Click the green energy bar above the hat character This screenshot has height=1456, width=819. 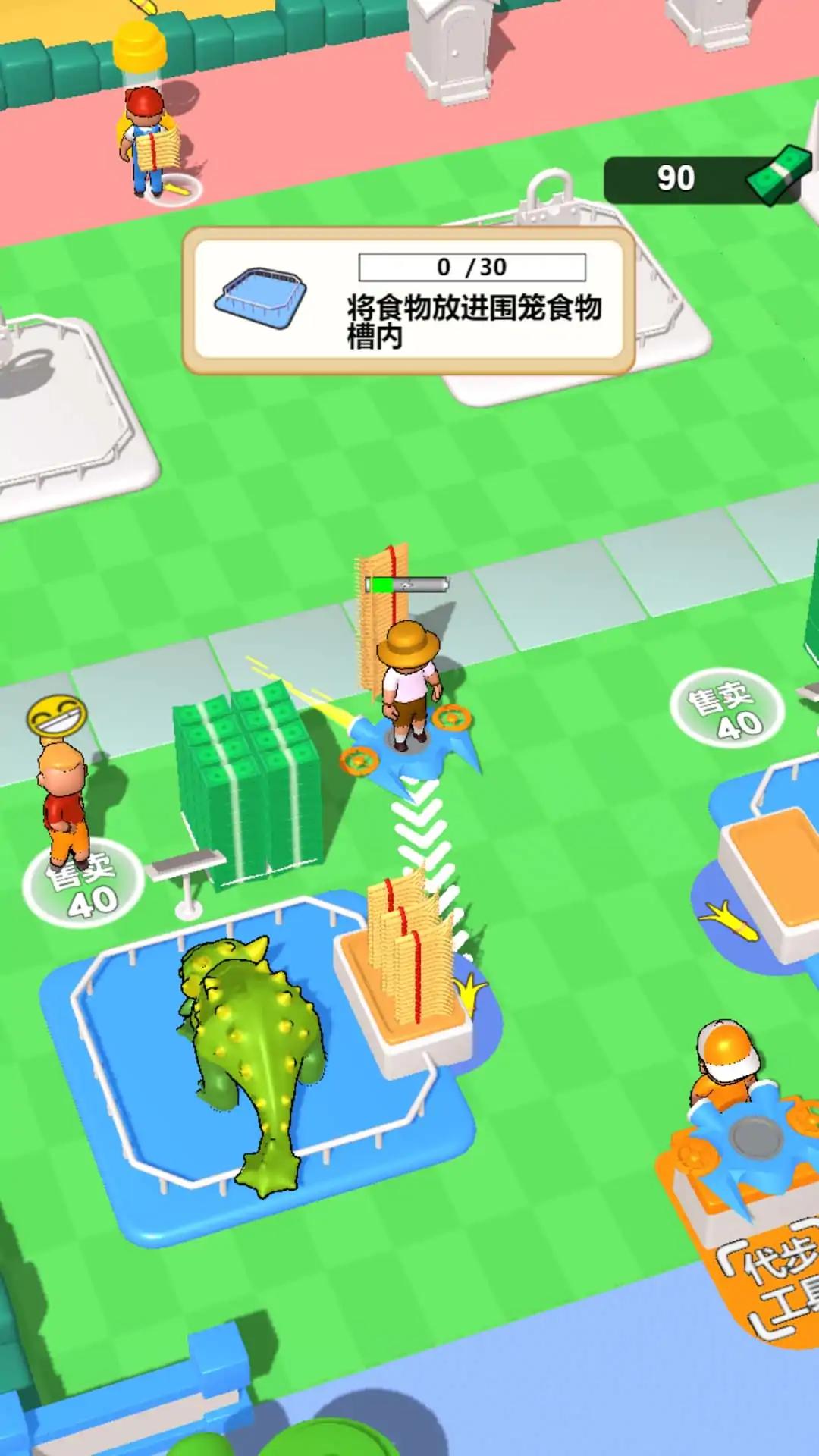point(407,584)
